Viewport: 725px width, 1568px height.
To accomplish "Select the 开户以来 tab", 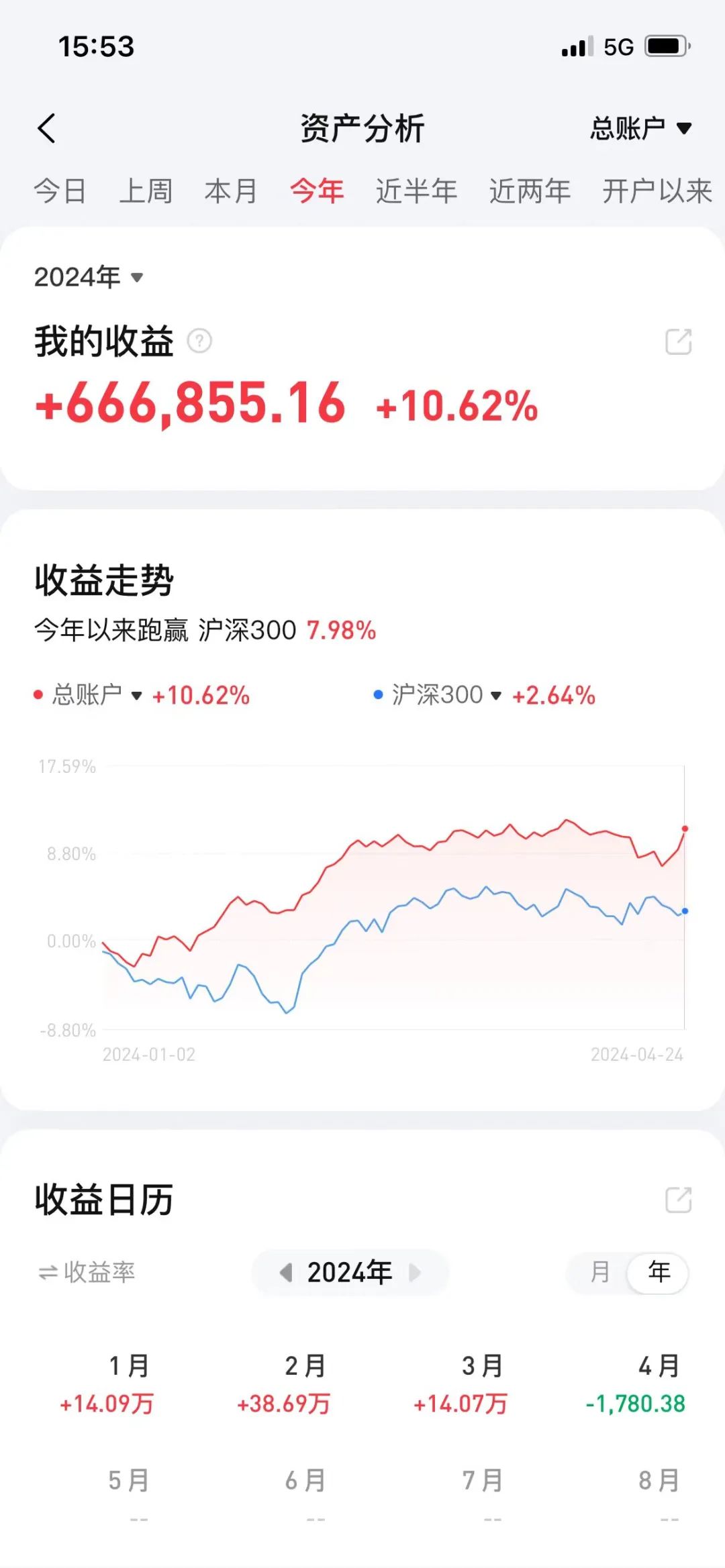I will click(657, 191).
